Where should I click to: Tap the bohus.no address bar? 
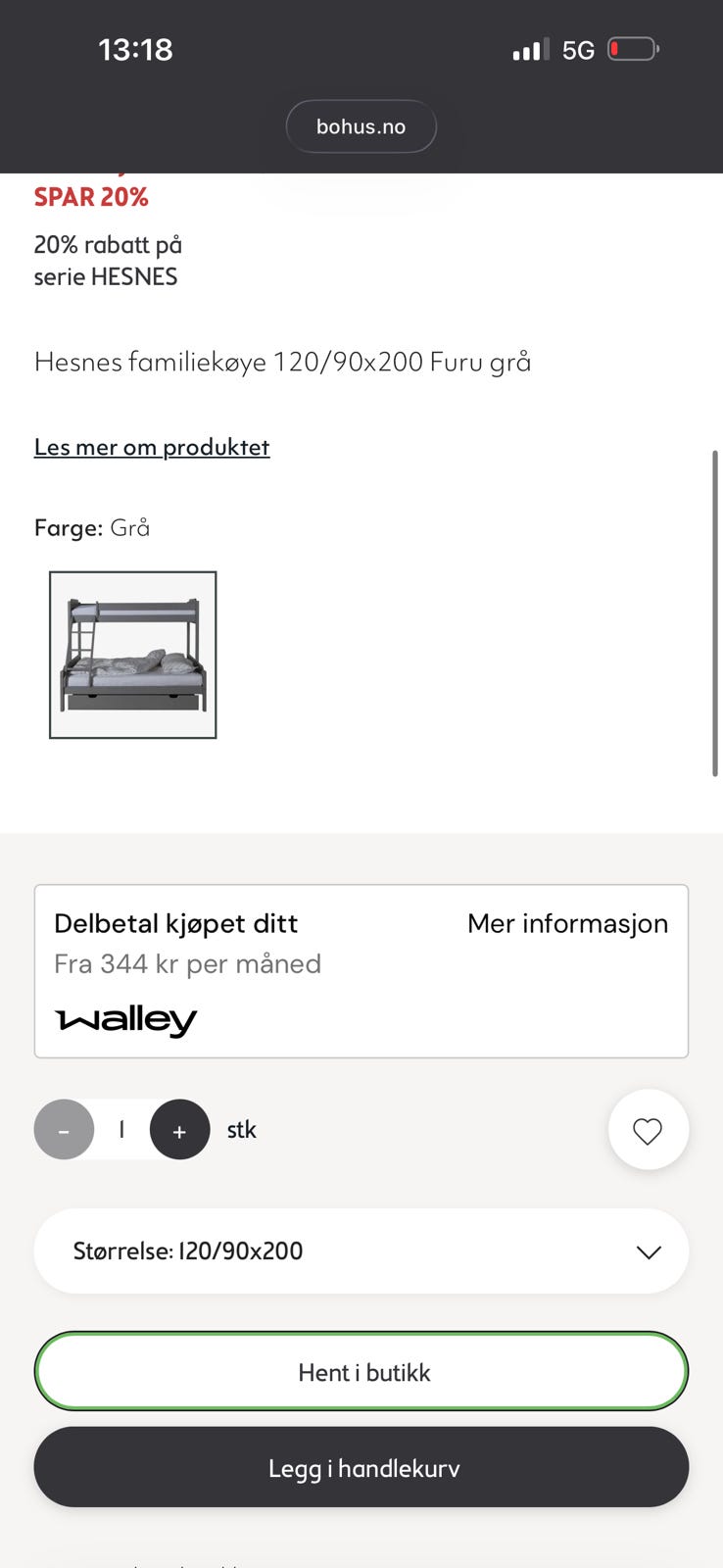pos(361,125)
